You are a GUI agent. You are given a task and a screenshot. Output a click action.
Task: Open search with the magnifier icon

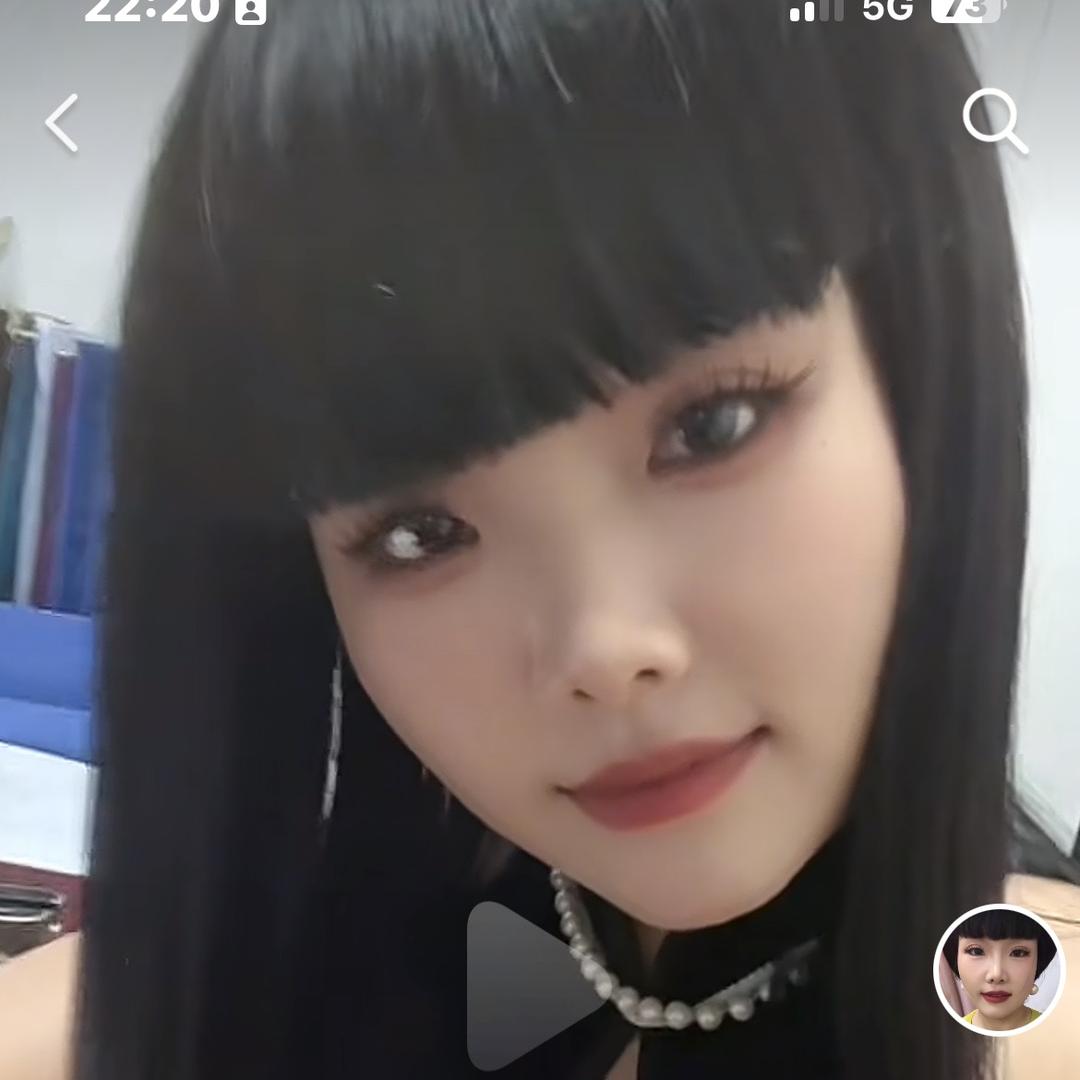pyautogui.click(x=994, y=122)
